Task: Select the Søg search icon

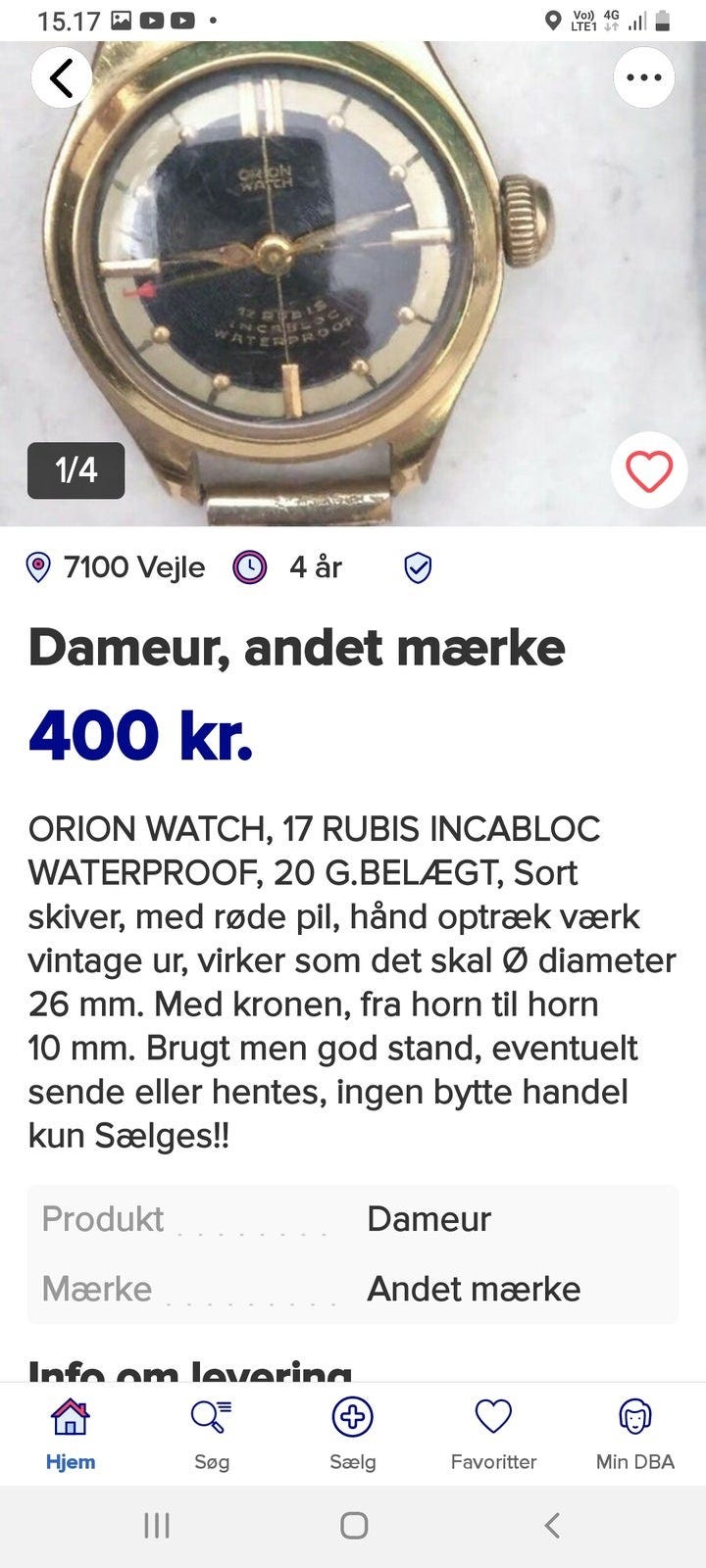Action: tap(211, 1418)
